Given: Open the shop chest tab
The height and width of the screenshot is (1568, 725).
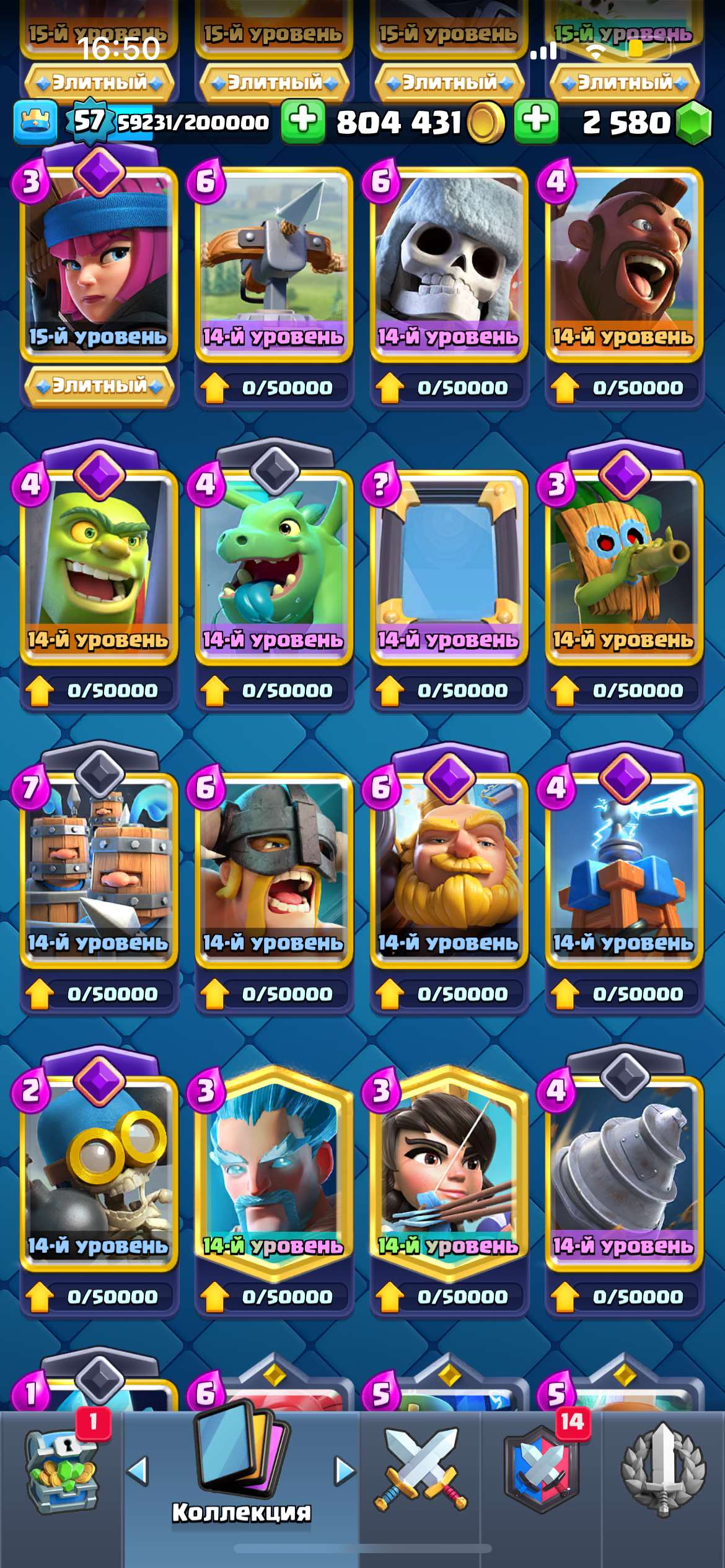Looking at the screenshot, I should pos(62,1471).
